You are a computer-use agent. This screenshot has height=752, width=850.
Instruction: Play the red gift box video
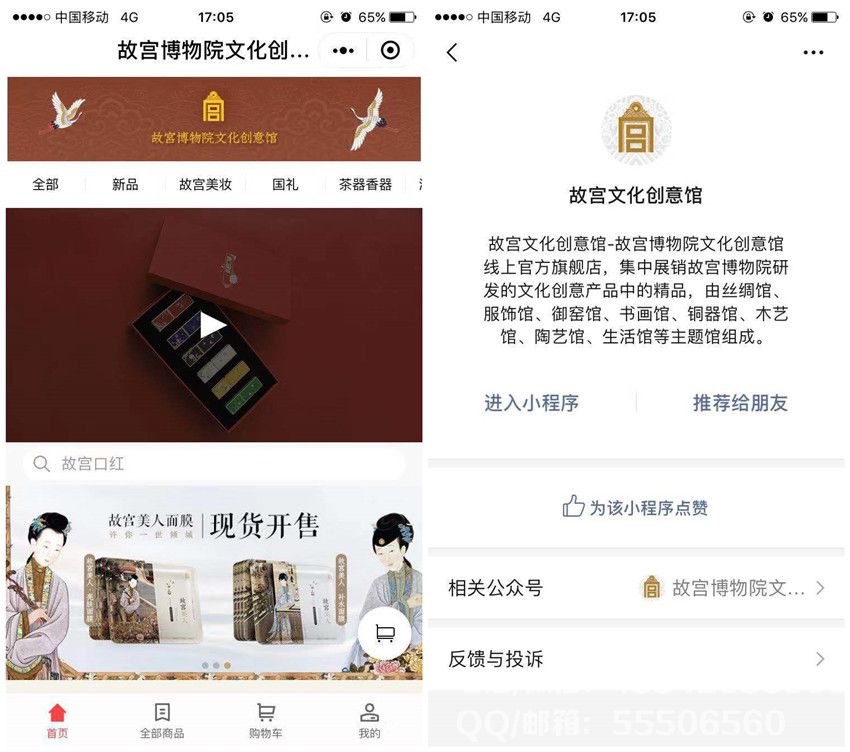pos(212,325)
